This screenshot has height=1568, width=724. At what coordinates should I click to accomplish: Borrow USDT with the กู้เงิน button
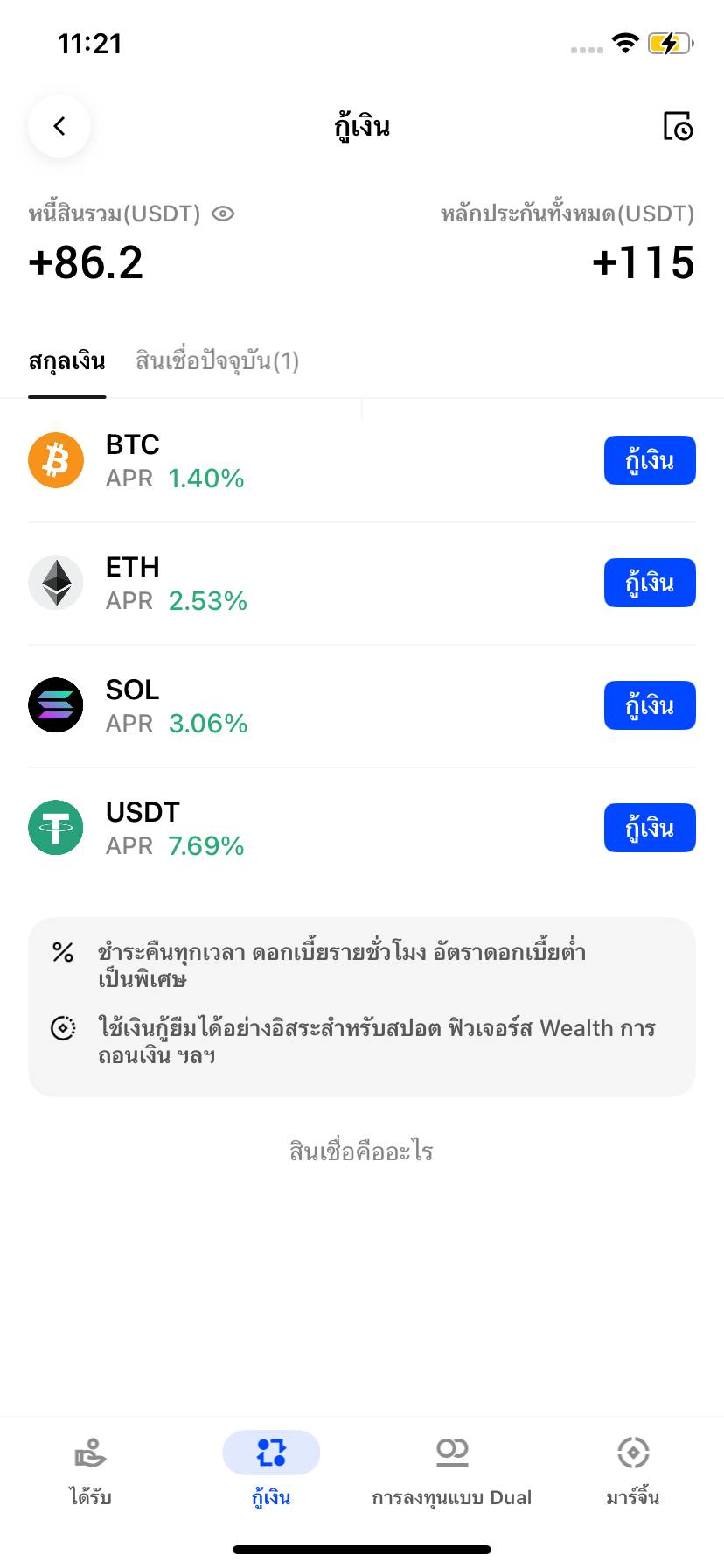(x=649, y=828)
